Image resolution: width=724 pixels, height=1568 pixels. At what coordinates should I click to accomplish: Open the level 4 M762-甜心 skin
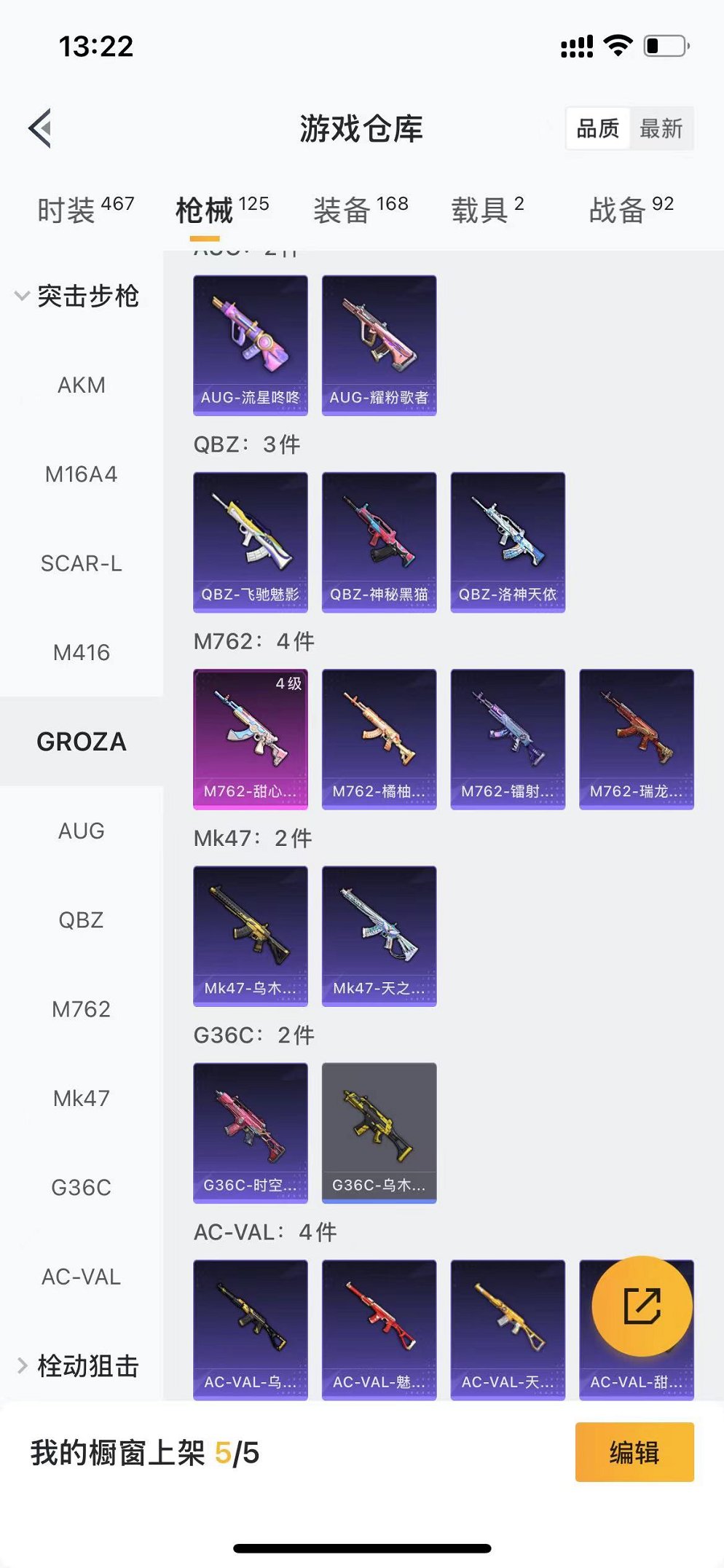[x=250, y=738]
